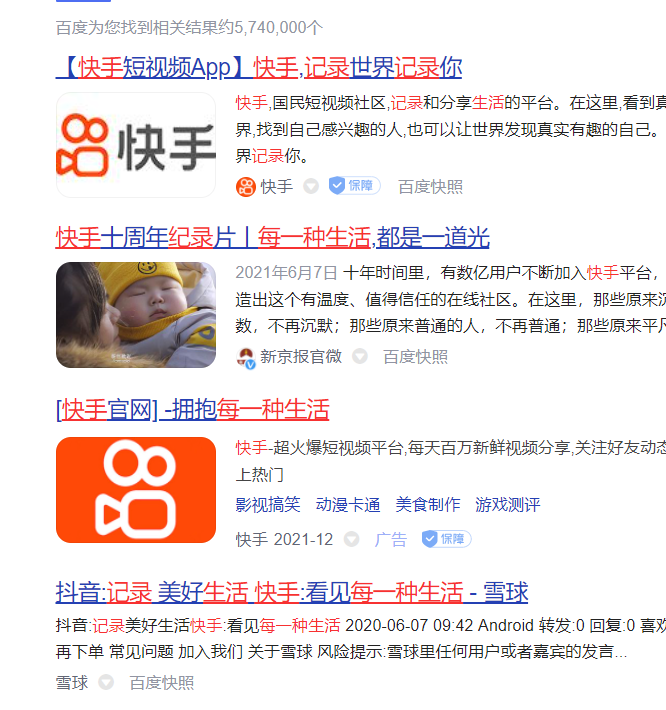Open the 抖音 快手 雪球 result title
666x710 pixels.
(x=291, y=592)
